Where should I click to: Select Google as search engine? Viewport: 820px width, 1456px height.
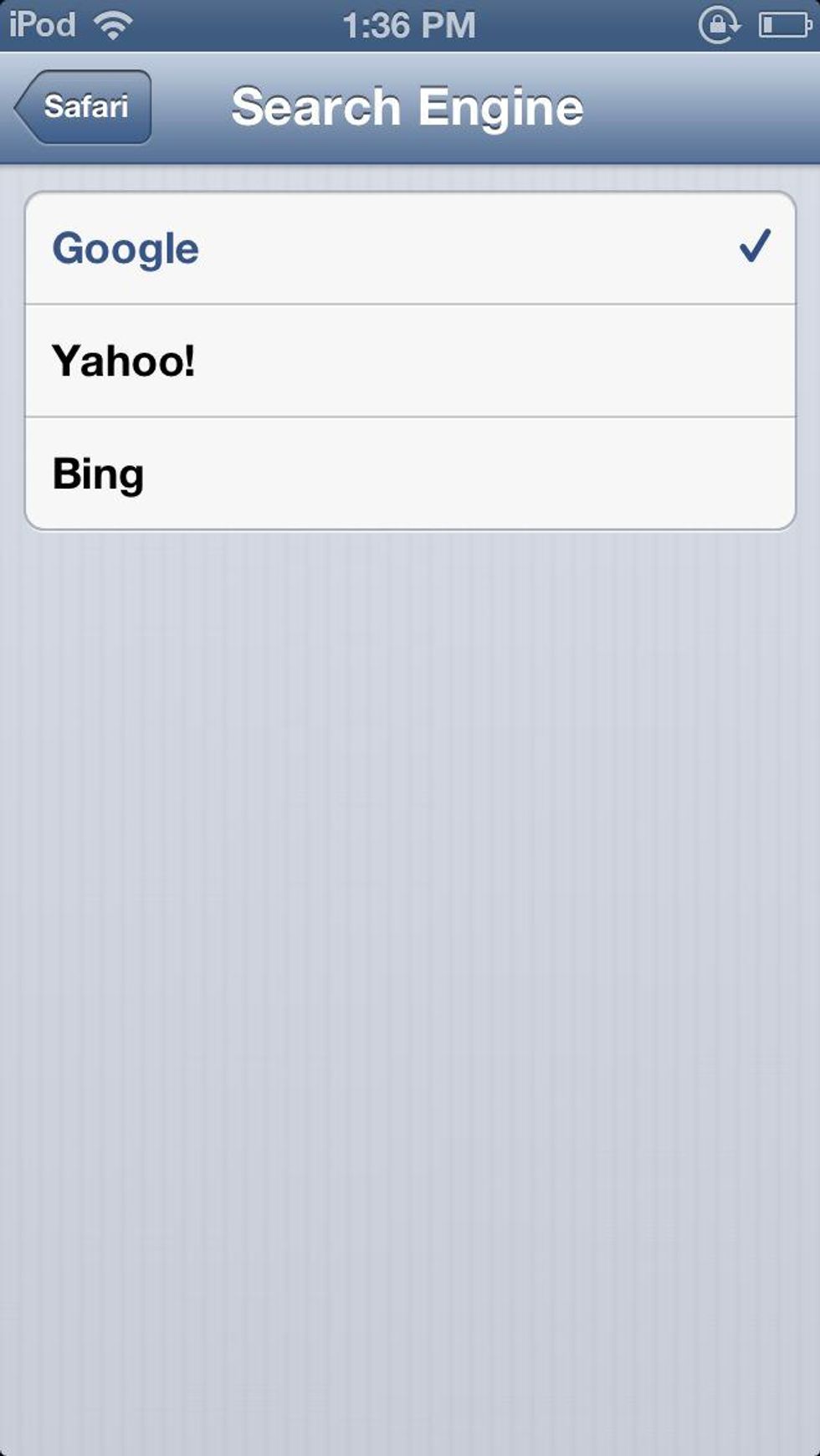[x=410, y=249]
